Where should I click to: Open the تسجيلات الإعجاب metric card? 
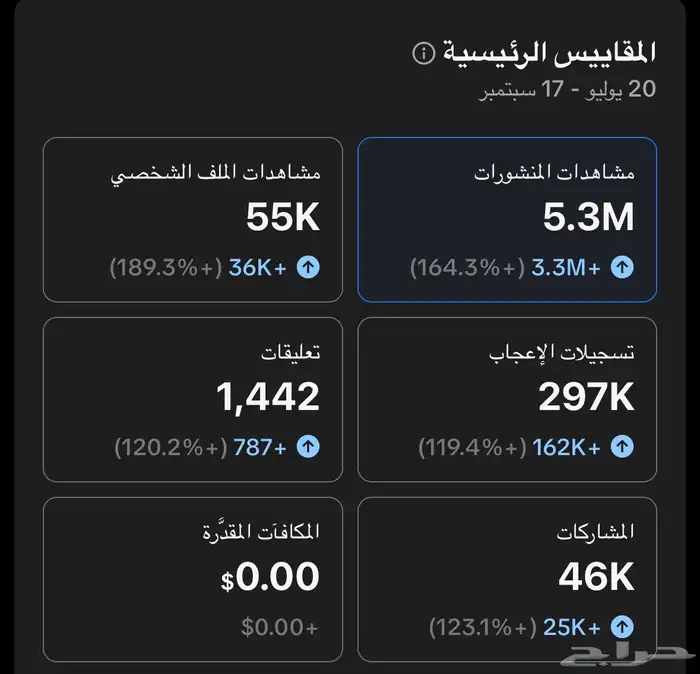pyautogui.click(x=507, y=399)
